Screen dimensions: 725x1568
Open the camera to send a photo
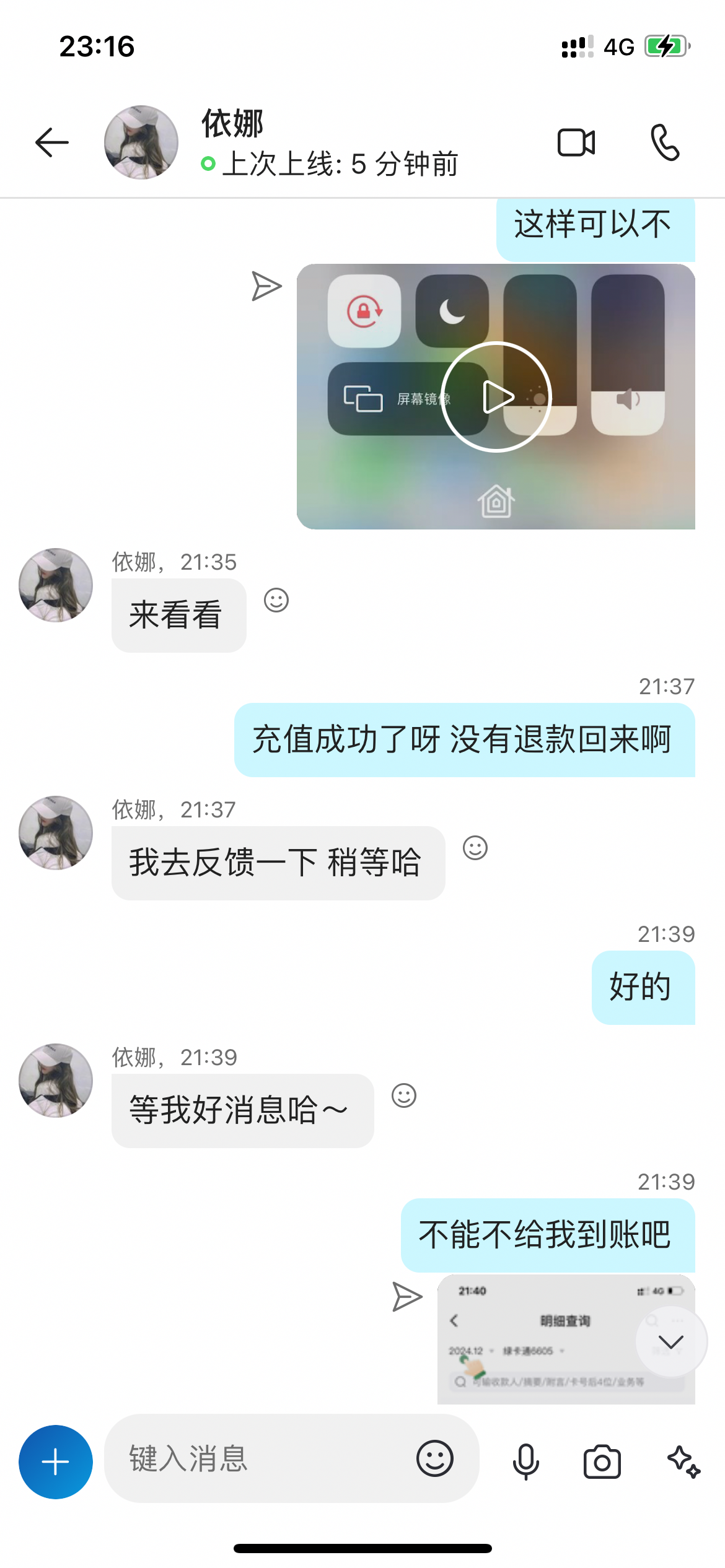pyautogui.click(x=602, y=1461)
